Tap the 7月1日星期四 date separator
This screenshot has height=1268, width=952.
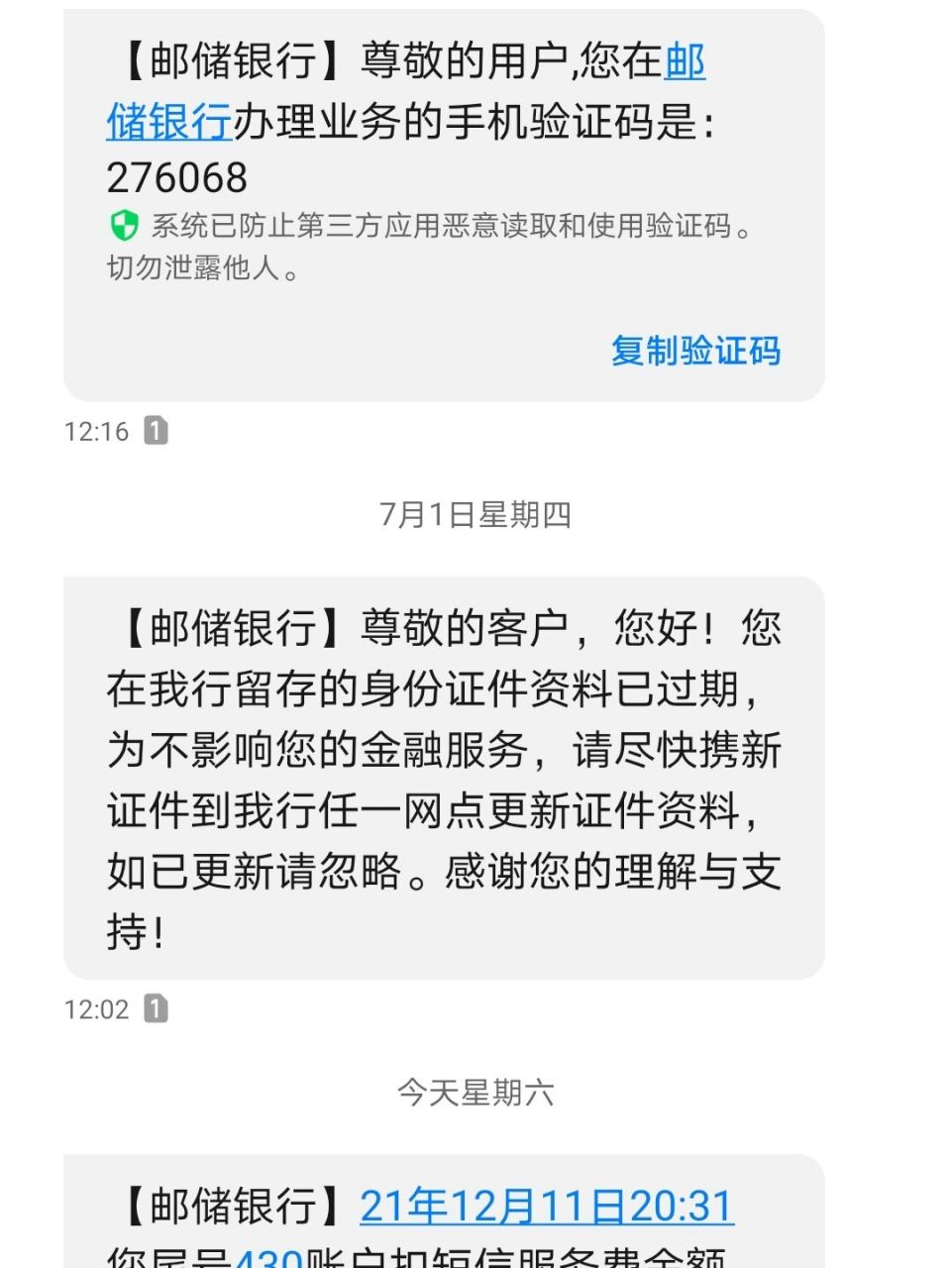coord(476,513)
